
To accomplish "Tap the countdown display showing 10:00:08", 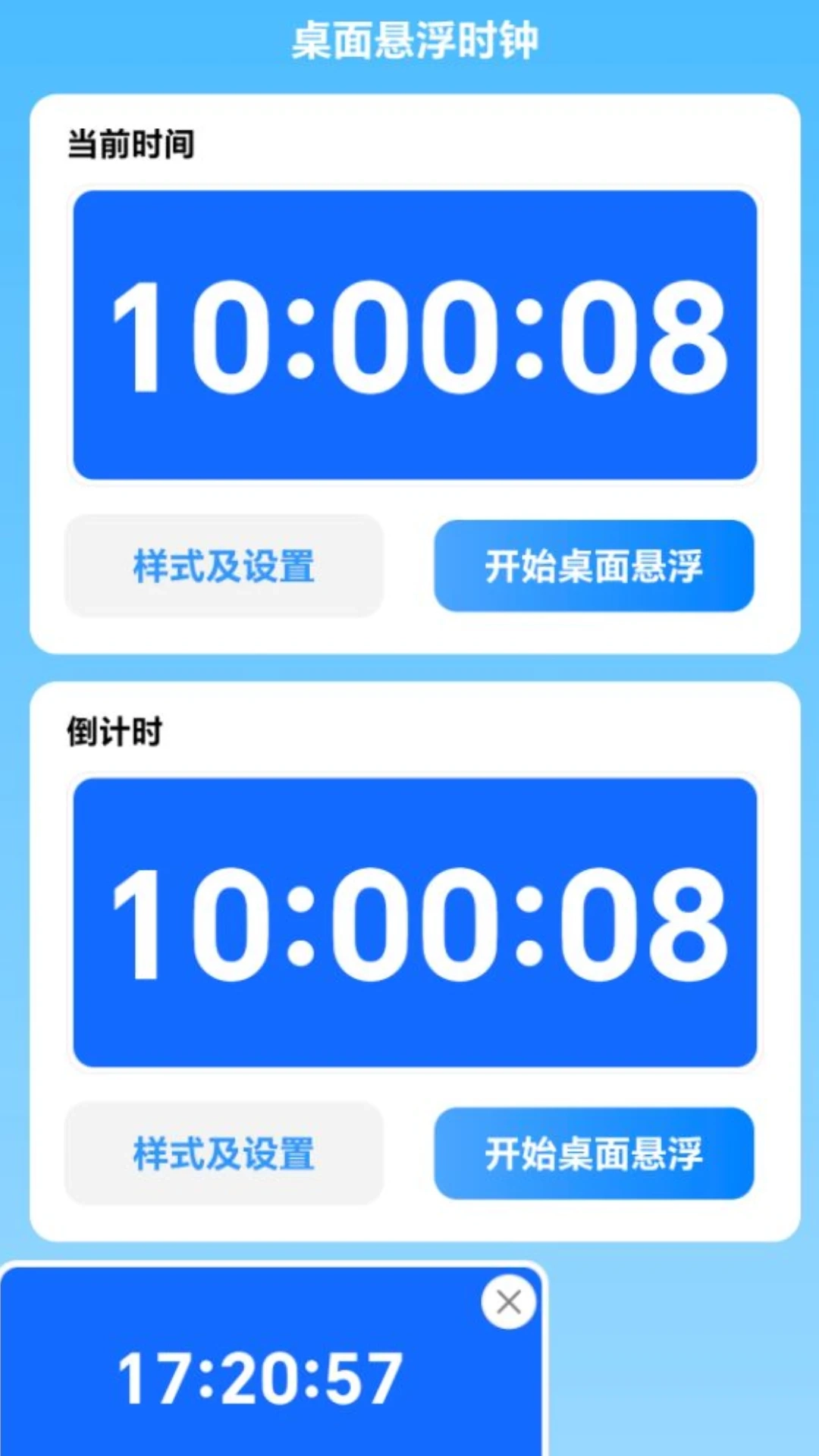I will [414, 921].
